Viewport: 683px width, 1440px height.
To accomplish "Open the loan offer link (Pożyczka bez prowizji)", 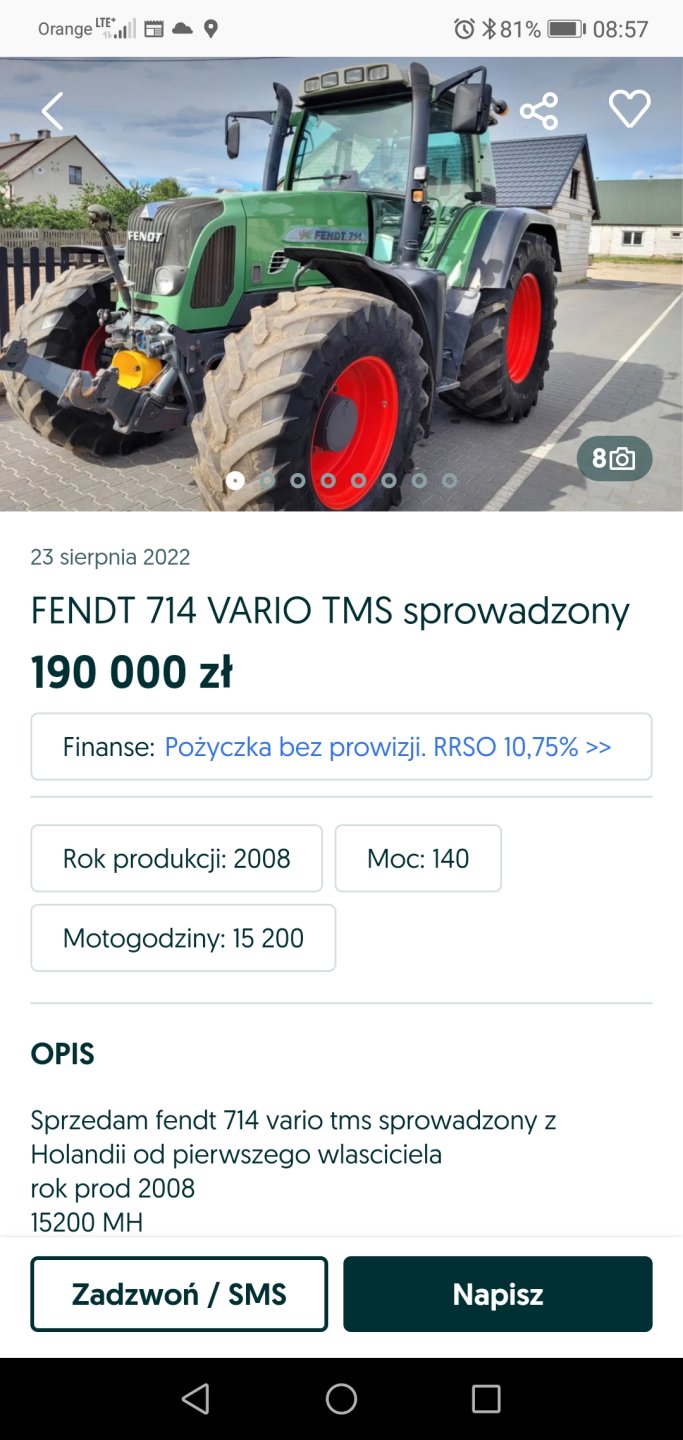I will pos(387,747).
